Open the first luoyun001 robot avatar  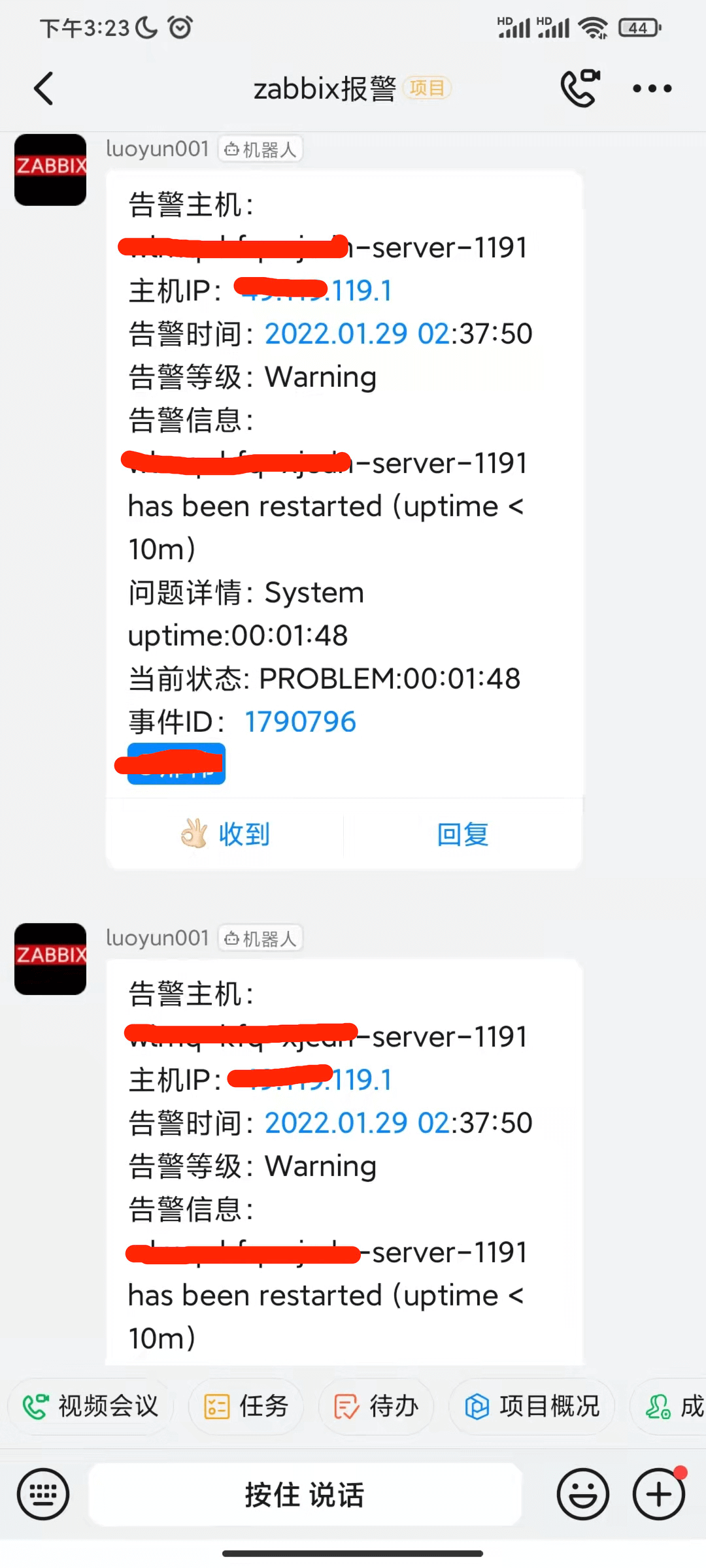tap(50, 170)
